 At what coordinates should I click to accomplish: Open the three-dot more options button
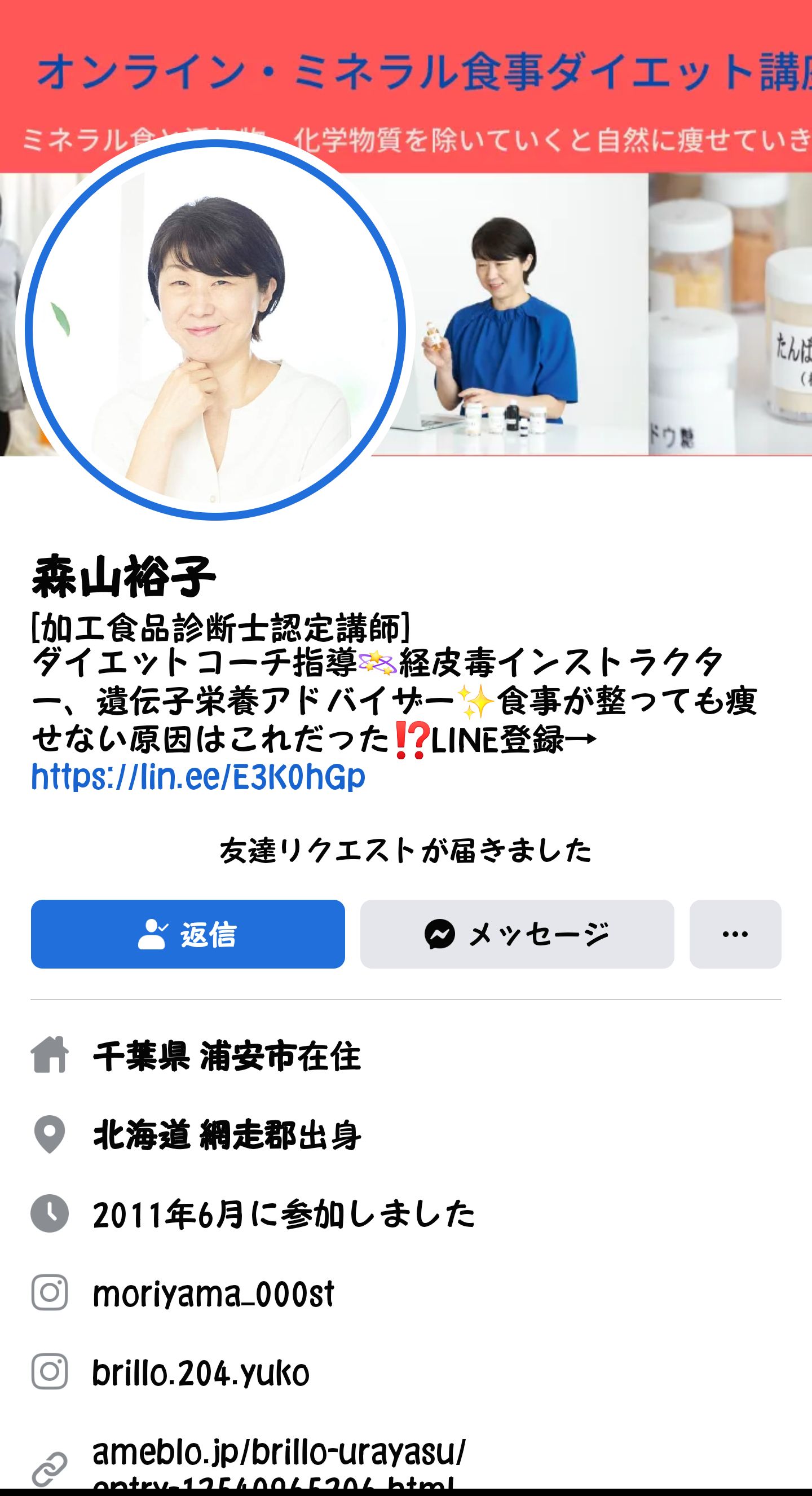(x=735, y=934)
